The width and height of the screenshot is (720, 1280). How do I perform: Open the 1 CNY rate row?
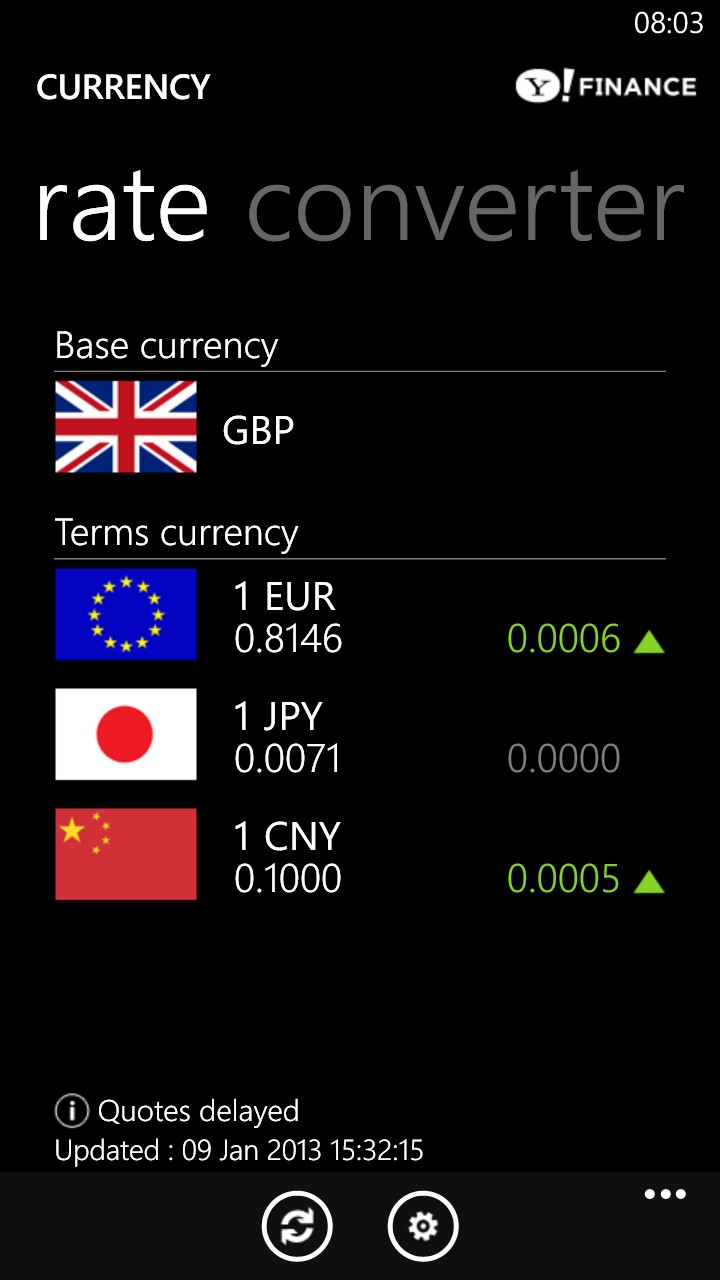tap(360, 855)
